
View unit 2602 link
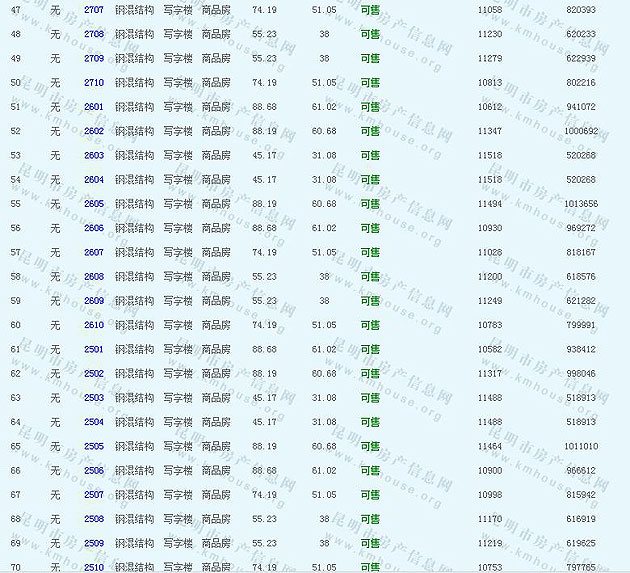click(x=94, y=131)
